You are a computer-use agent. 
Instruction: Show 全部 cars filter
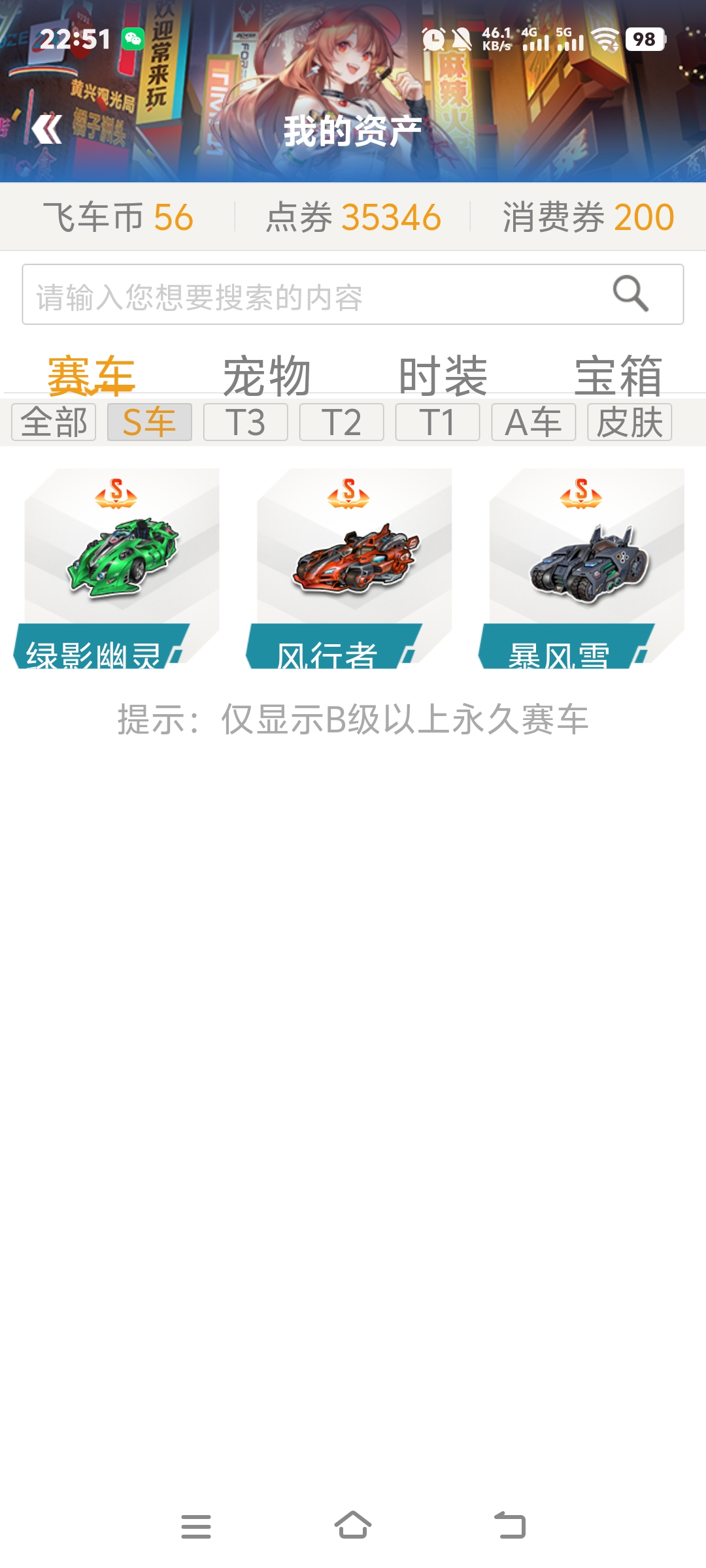click(x=54, y=422)
